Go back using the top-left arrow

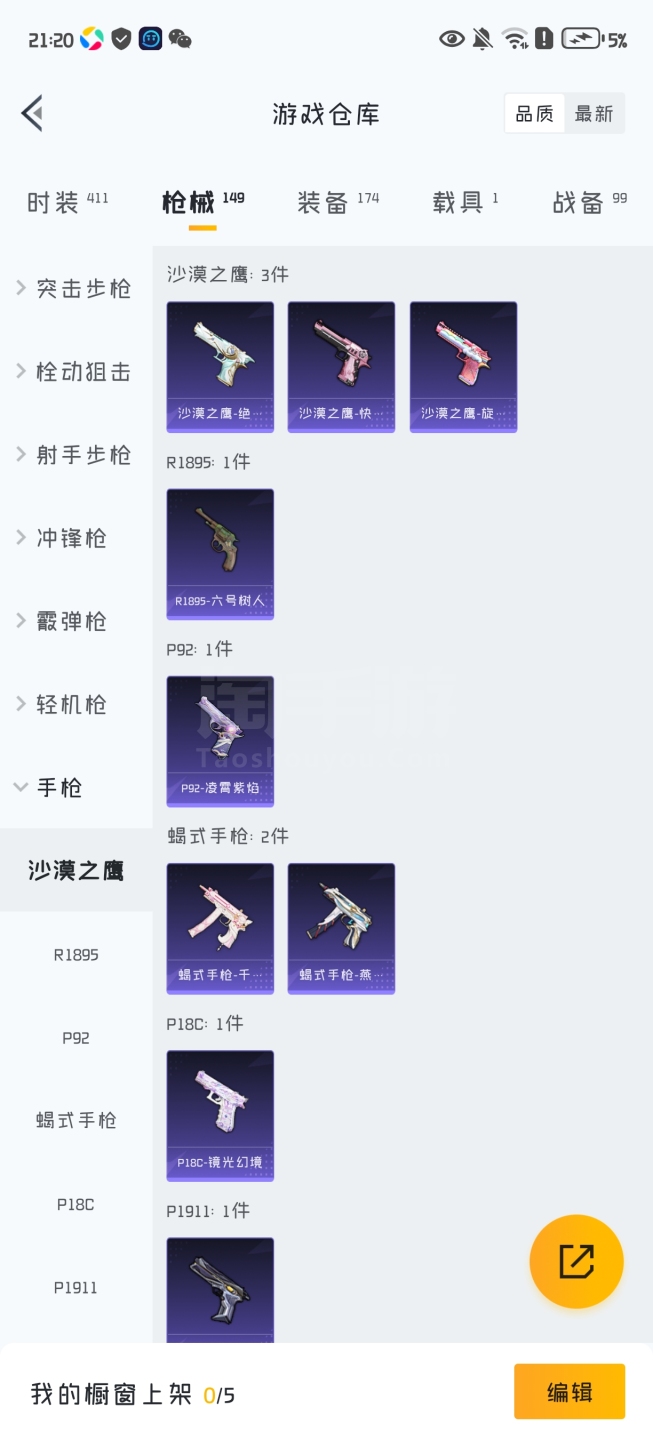[x=32, y=113]
